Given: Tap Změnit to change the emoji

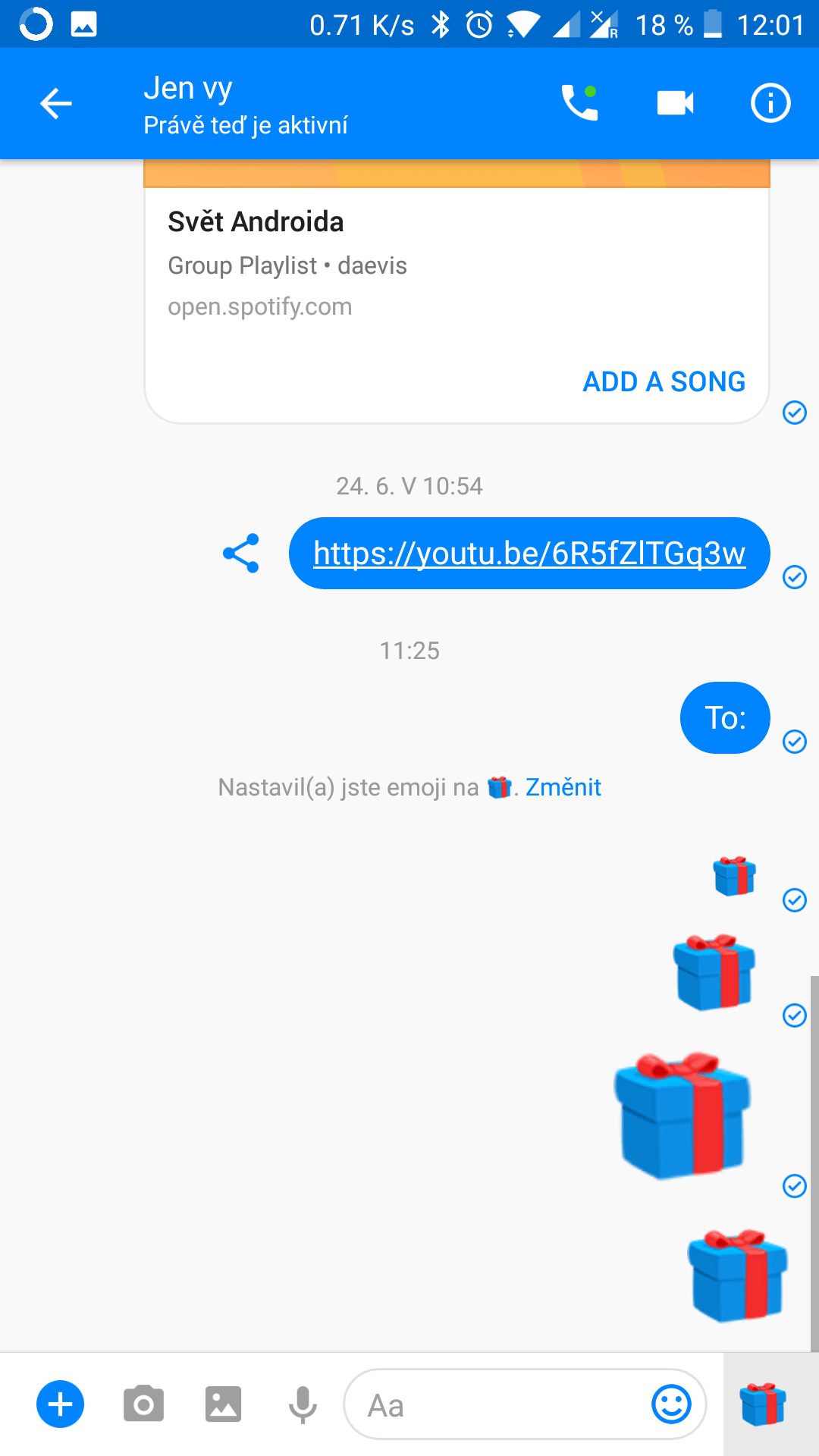Looking at the screenshot, I should click(563, 787).
